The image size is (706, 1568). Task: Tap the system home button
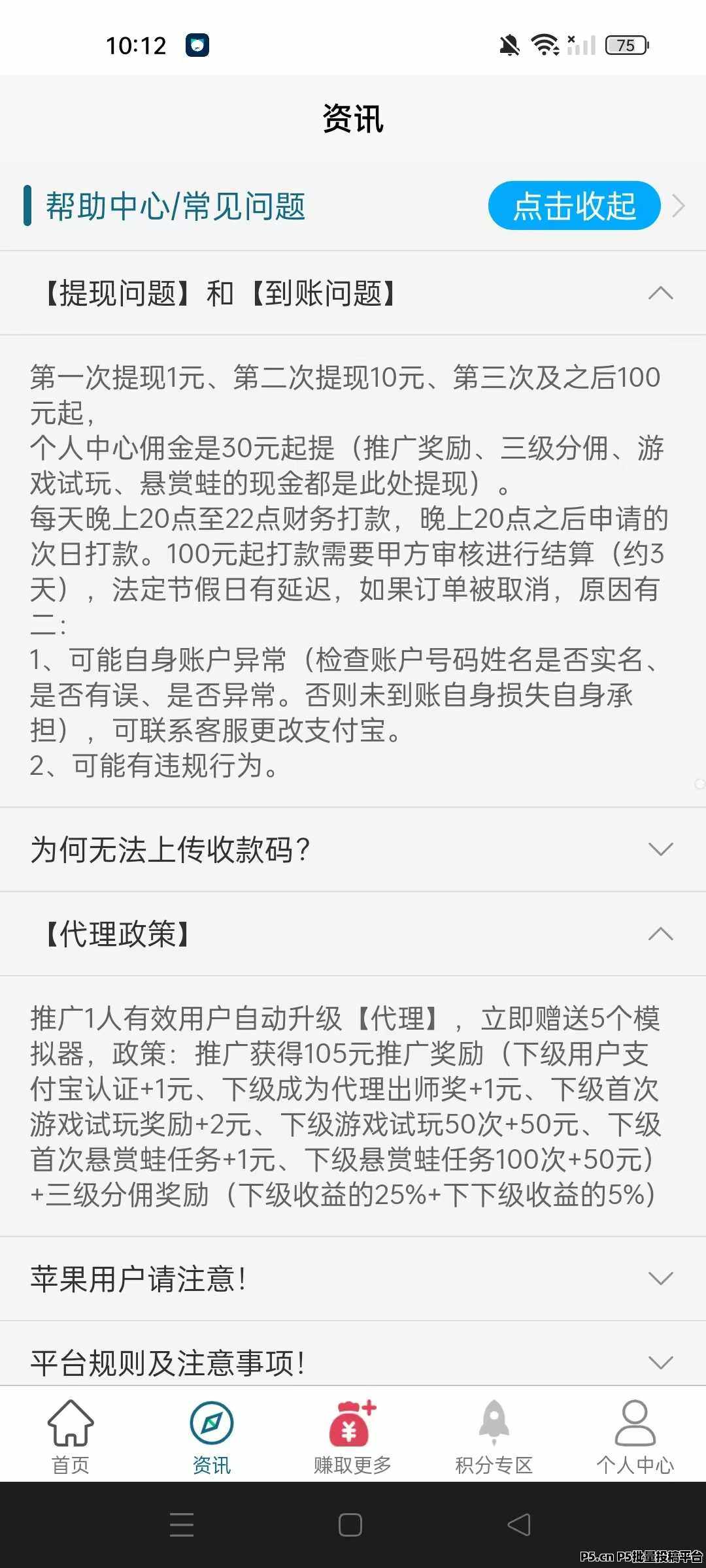(x=350, y=1525)
